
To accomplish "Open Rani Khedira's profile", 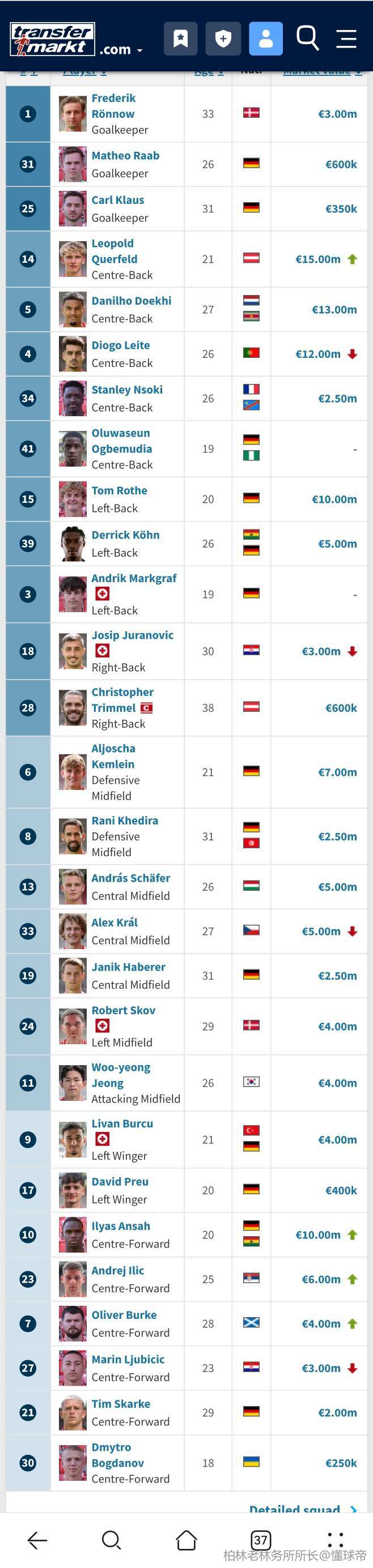I will 125,820.
